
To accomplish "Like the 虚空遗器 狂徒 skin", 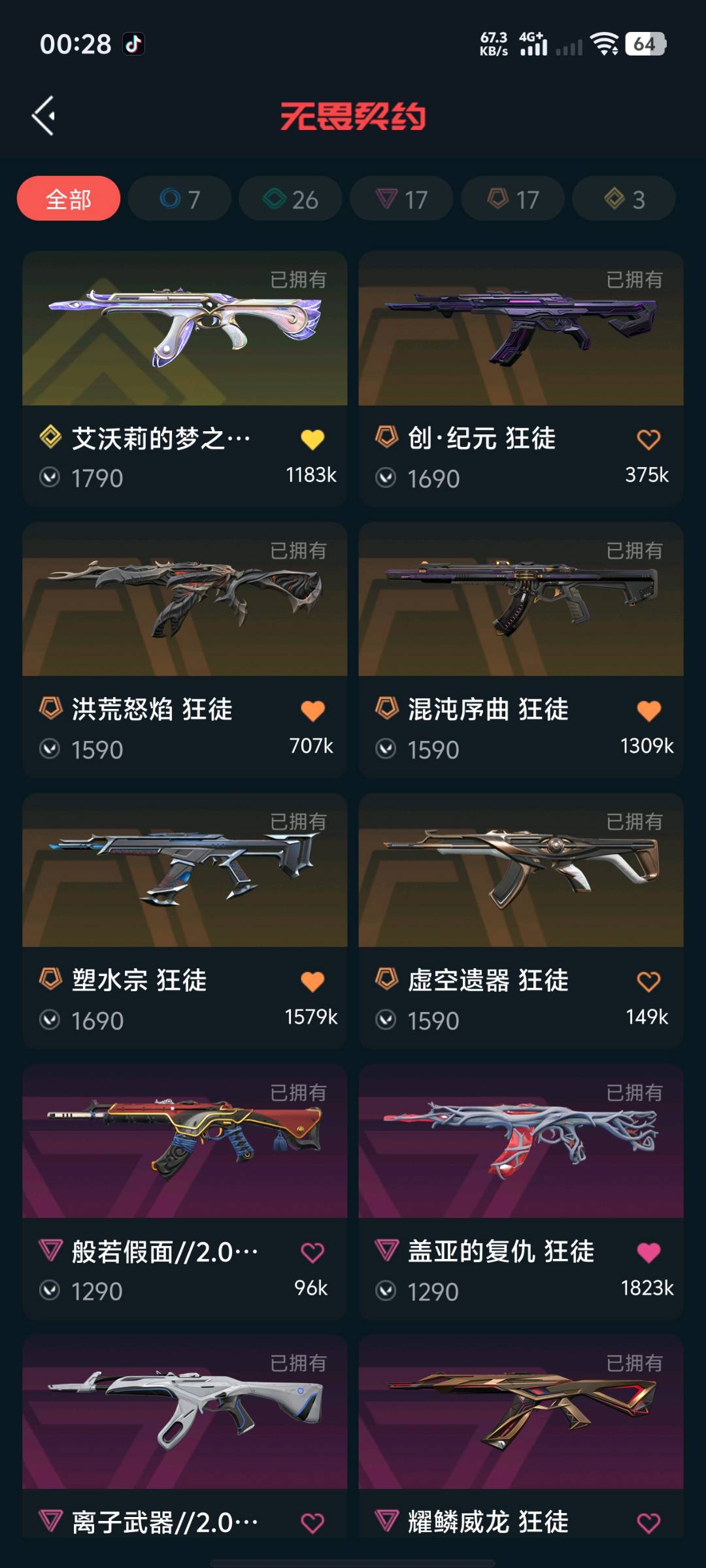I will [648, 981].
